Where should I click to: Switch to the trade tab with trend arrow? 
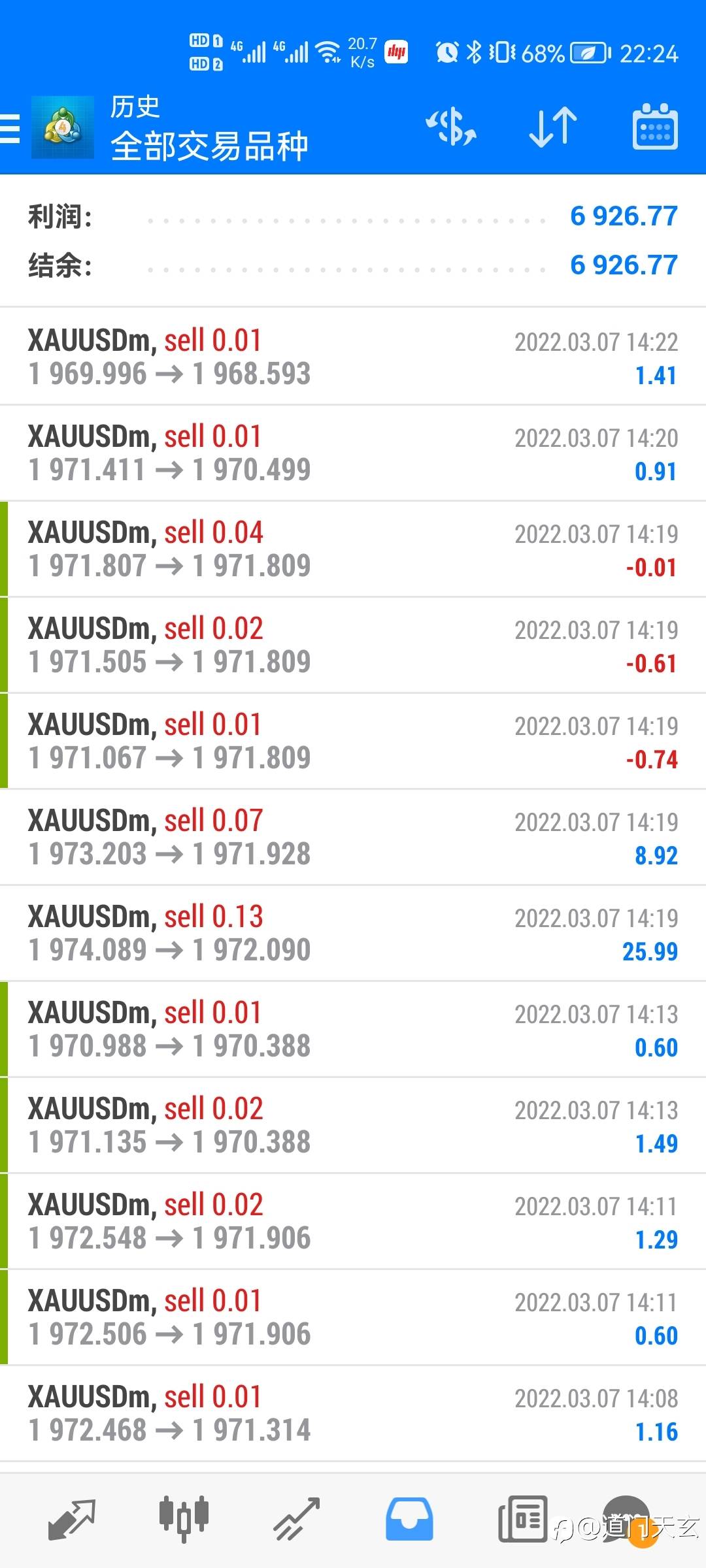(296, 1519)
